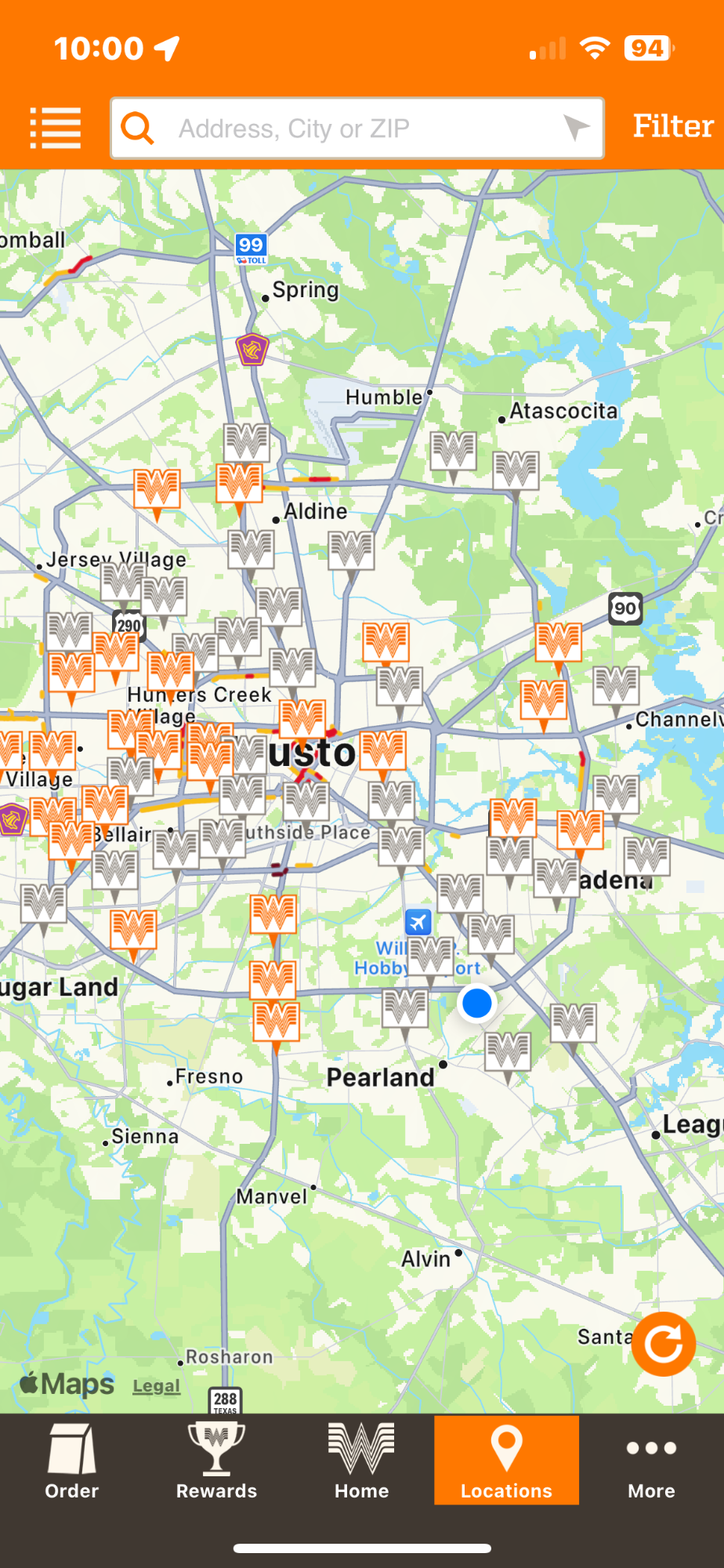Open the Filter options
This screenshot has height=1568, width=724.
point(673,126)
